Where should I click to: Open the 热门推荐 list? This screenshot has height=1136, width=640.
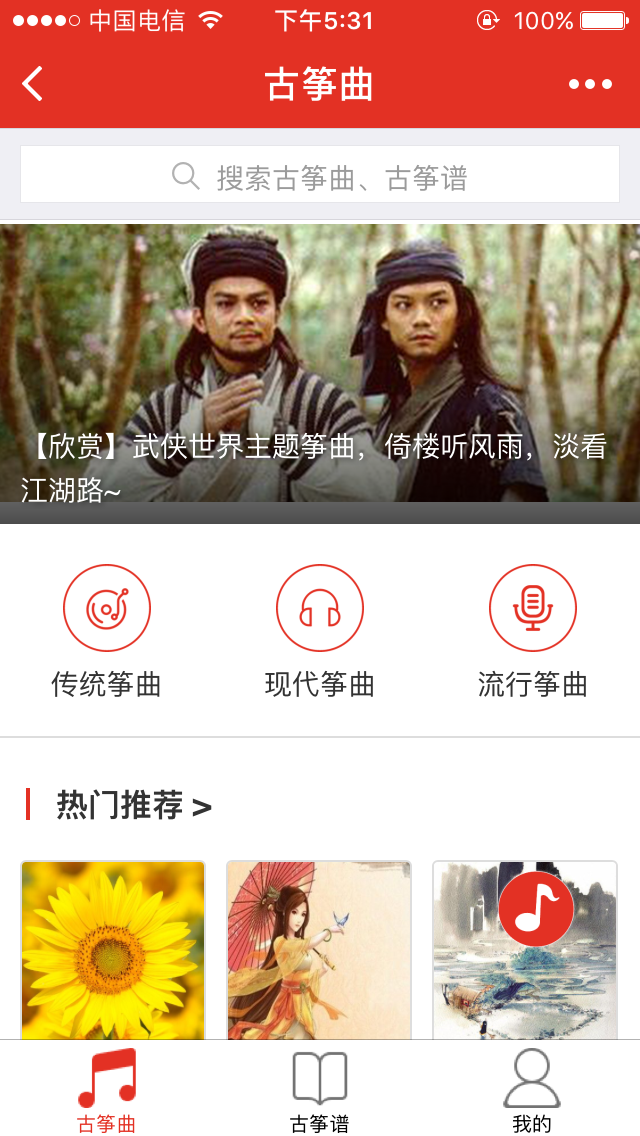pyautogui.click(x=134, y=806)
